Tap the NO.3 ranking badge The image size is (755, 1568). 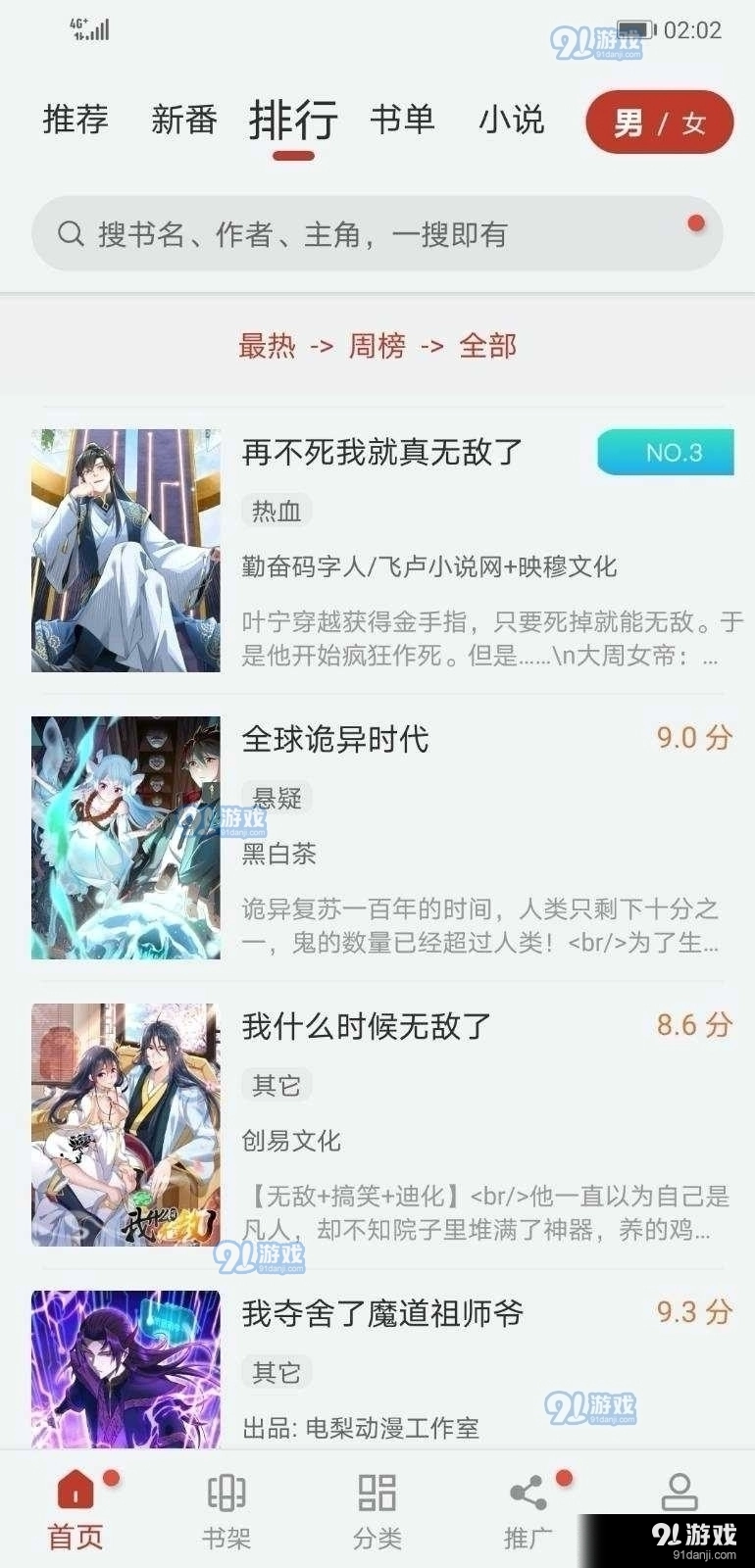[665, 452]
